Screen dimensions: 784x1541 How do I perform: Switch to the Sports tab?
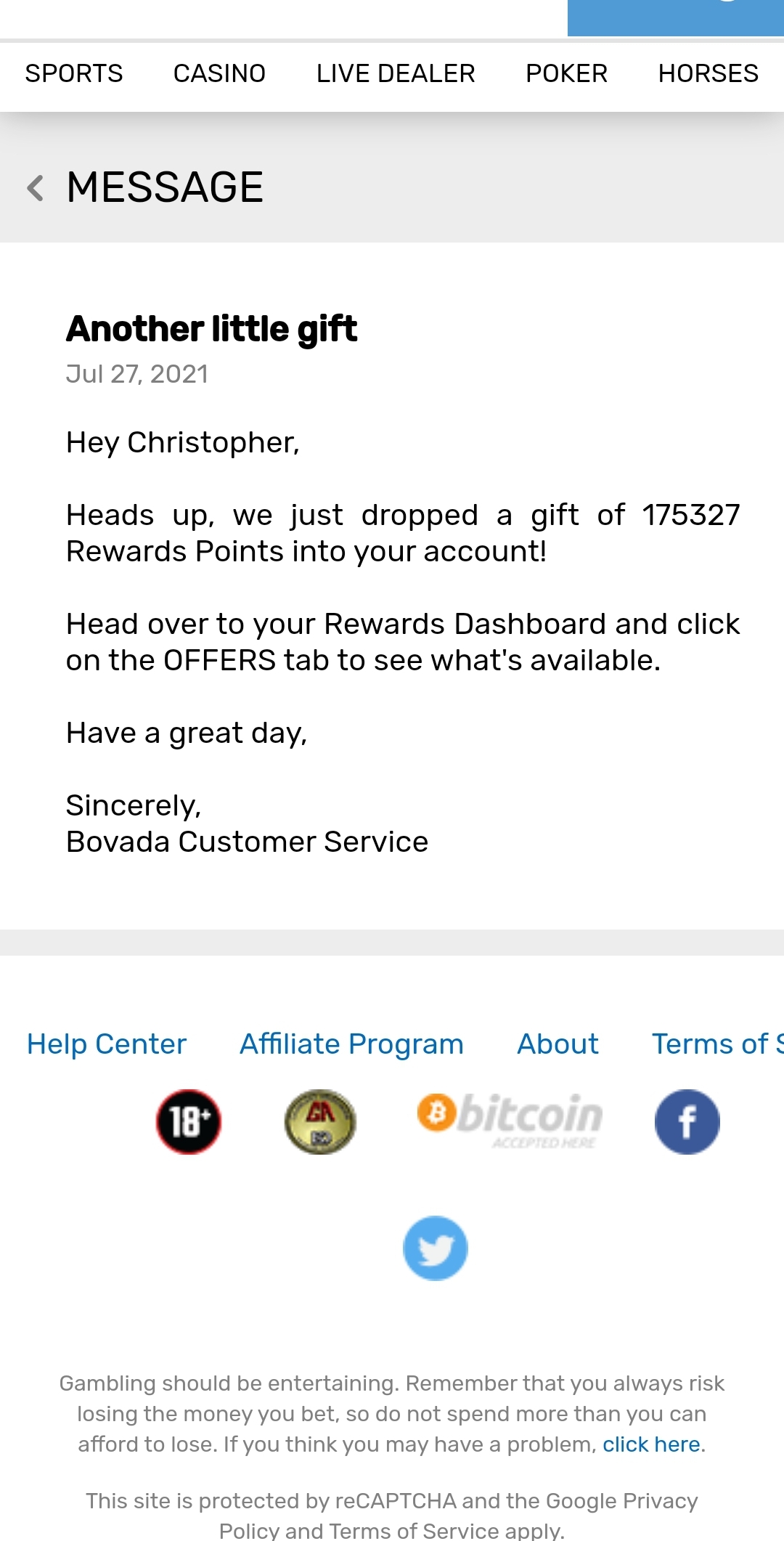(74, 73)
